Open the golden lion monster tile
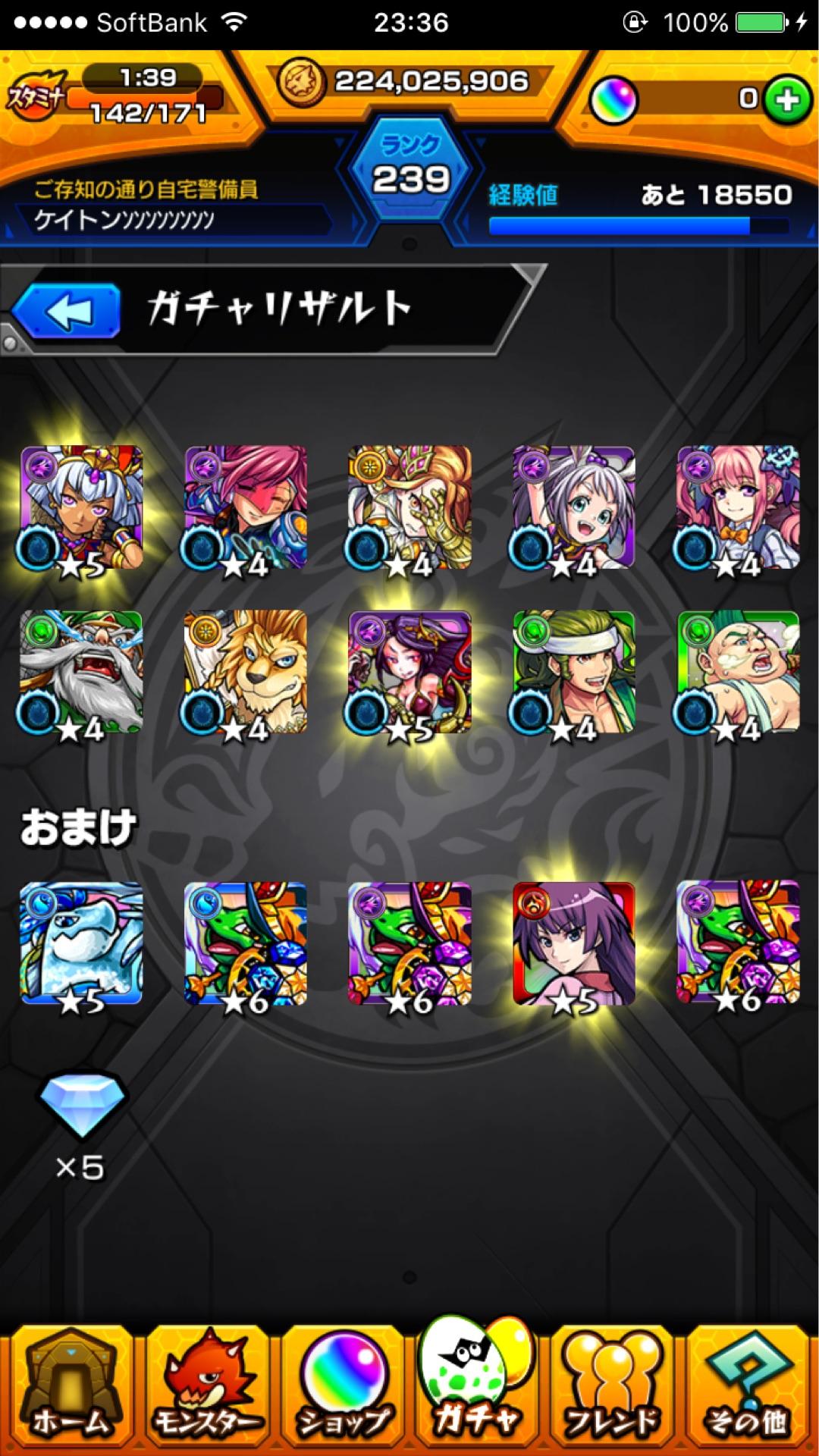This screenshot has height=1456, width=819. click(x=246, y=673)
